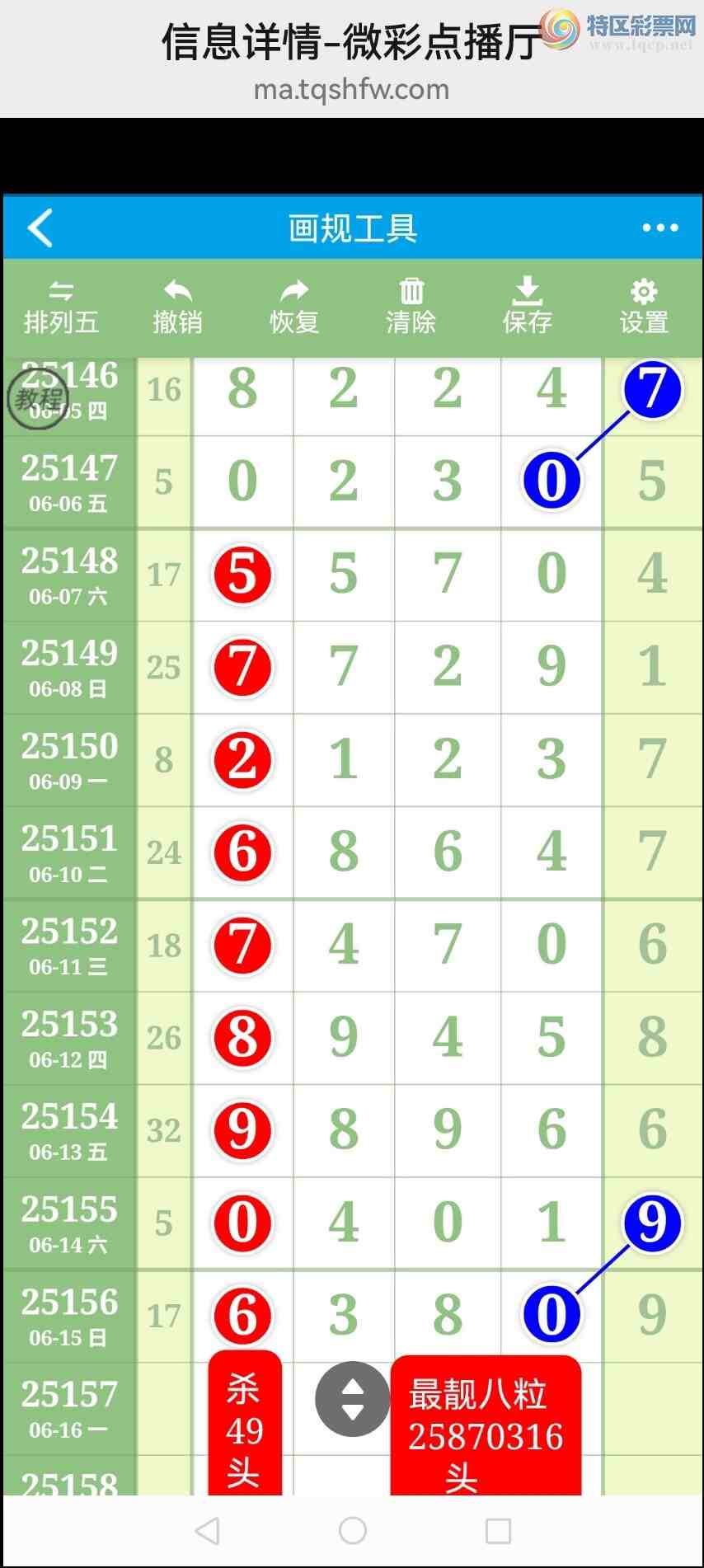Save the chart with 保存
The width and height of the screenshot is (704, 1568).
tap(528, 308)
